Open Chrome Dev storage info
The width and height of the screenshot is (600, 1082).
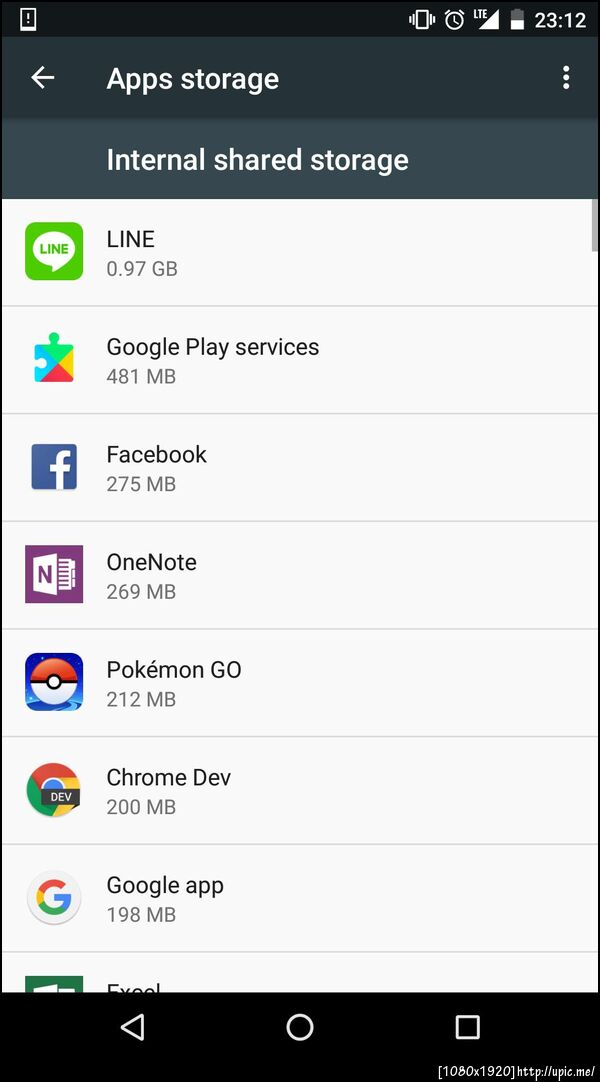click(x=300, y=791)
